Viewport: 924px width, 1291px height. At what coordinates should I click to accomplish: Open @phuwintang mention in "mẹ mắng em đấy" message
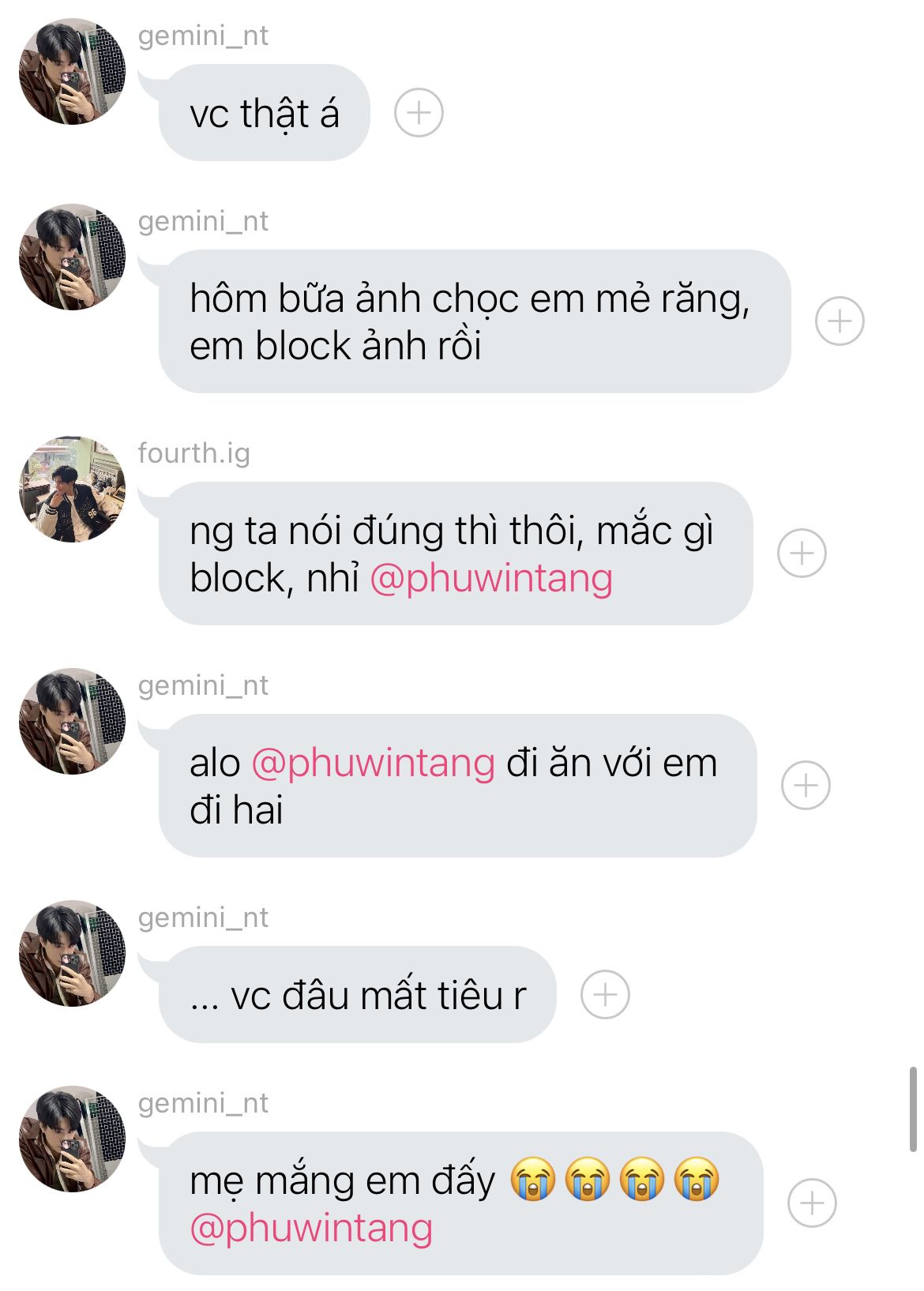pyautogui.click(x=311, y=1228)
